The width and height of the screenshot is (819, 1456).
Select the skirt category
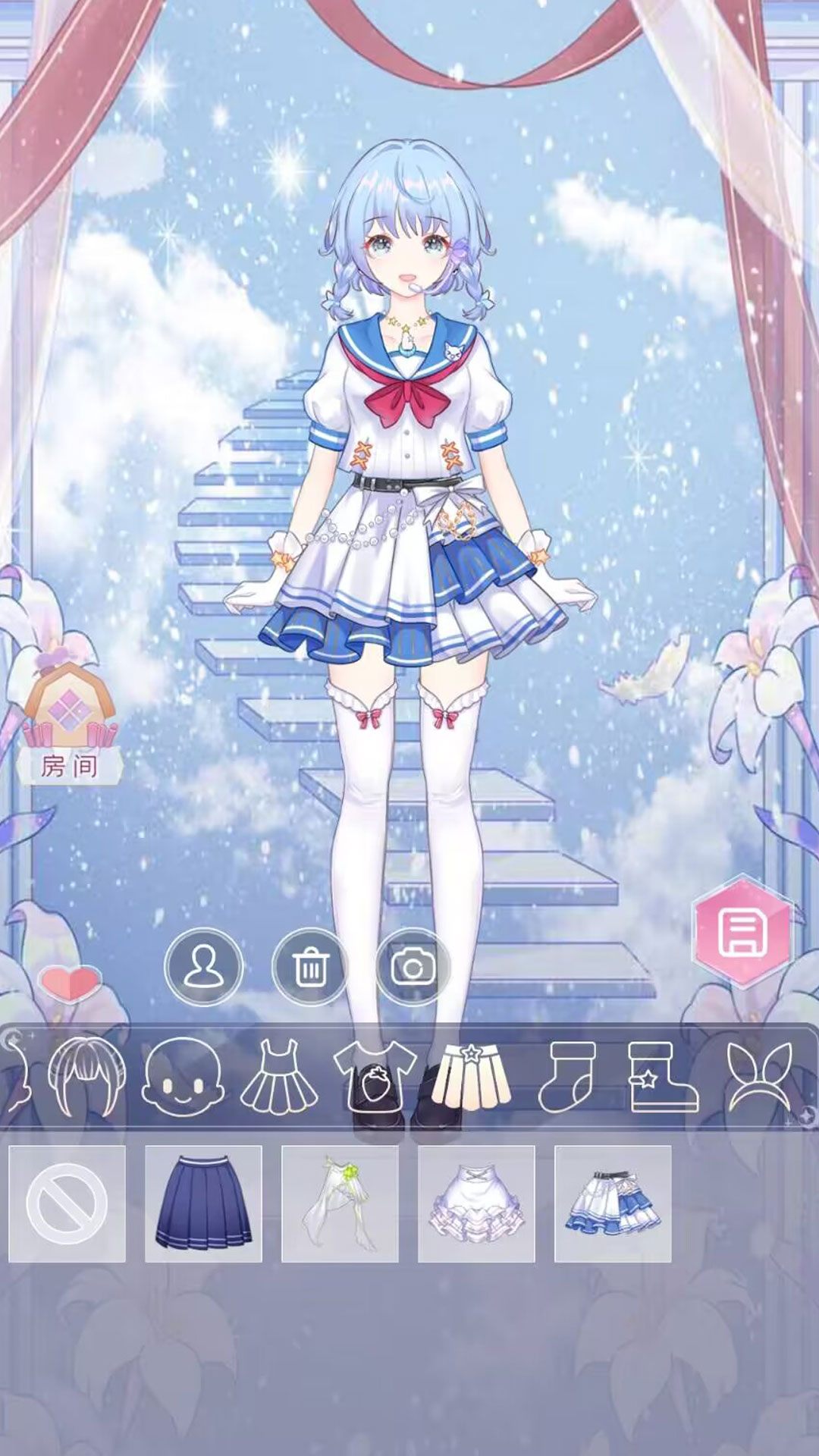pos(471,1077)
